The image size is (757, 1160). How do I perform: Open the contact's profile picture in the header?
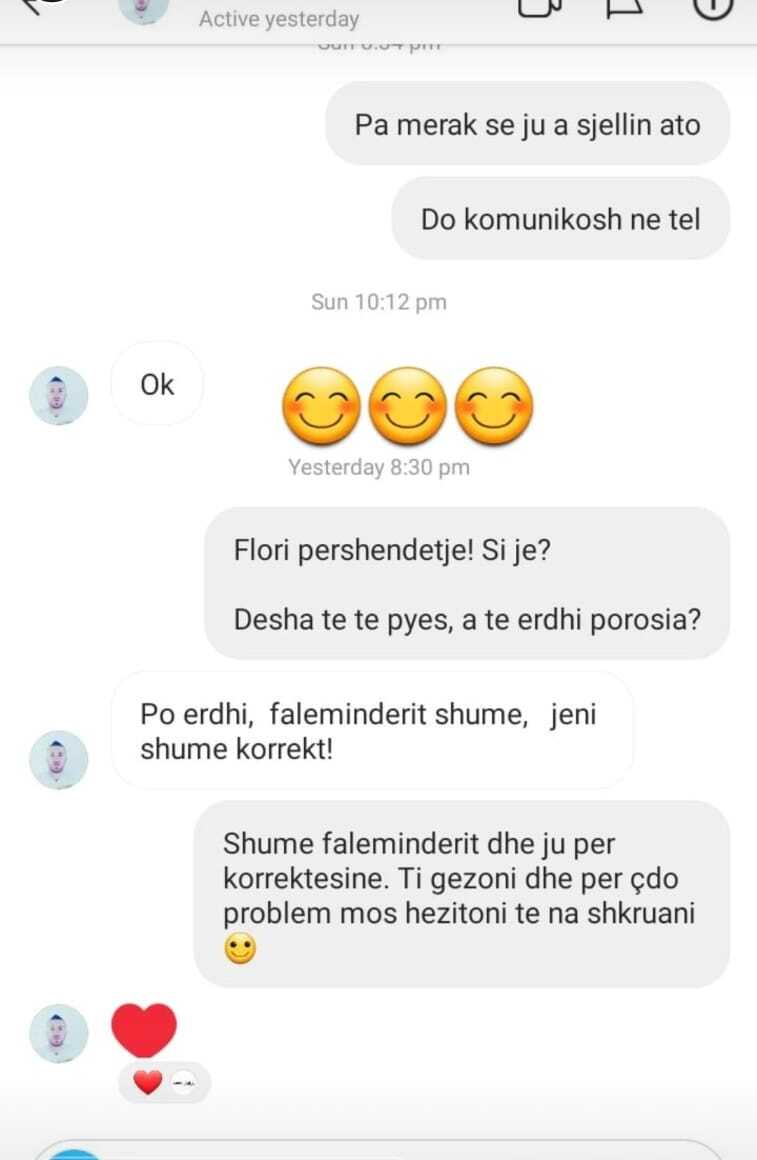[x=143, y=8]
